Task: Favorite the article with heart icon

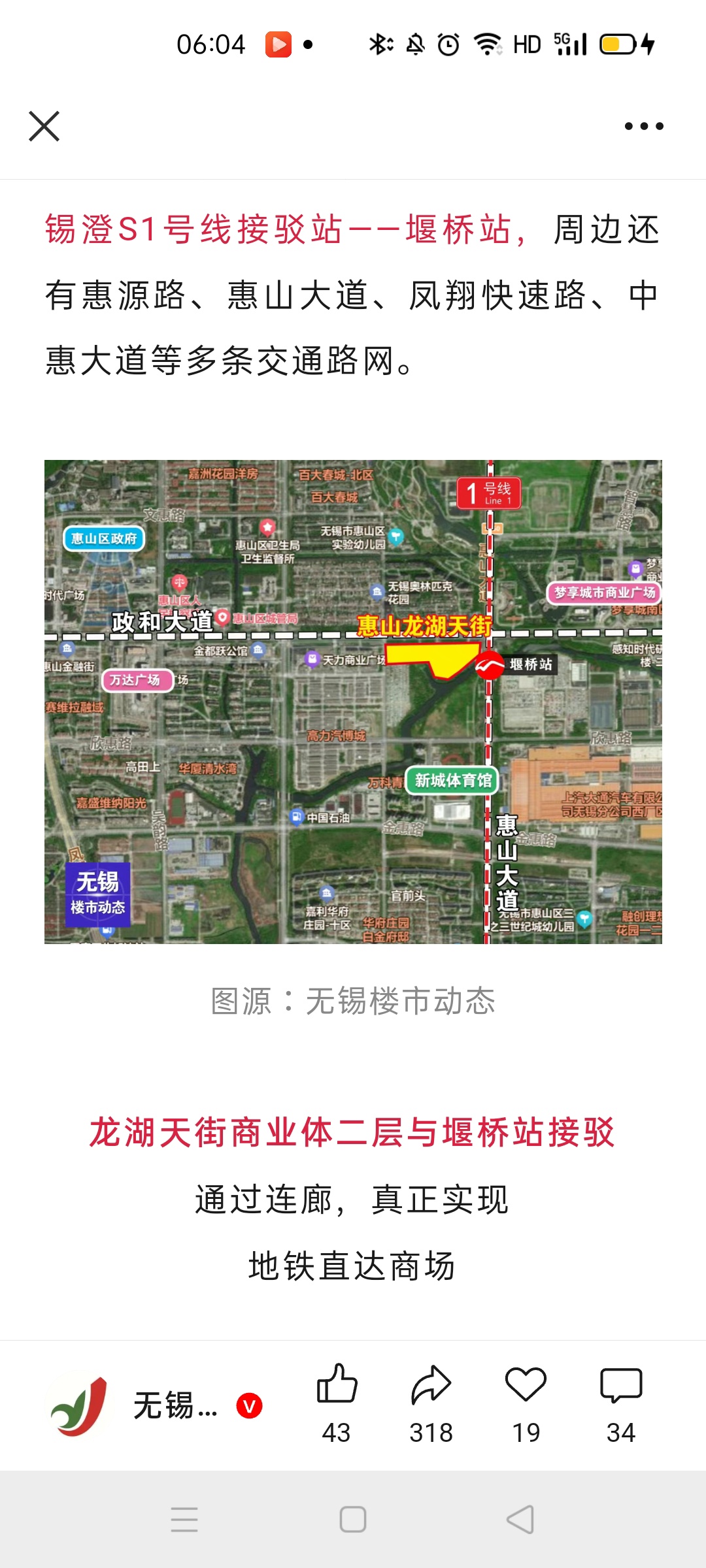Action: (x=526, y=1385)
